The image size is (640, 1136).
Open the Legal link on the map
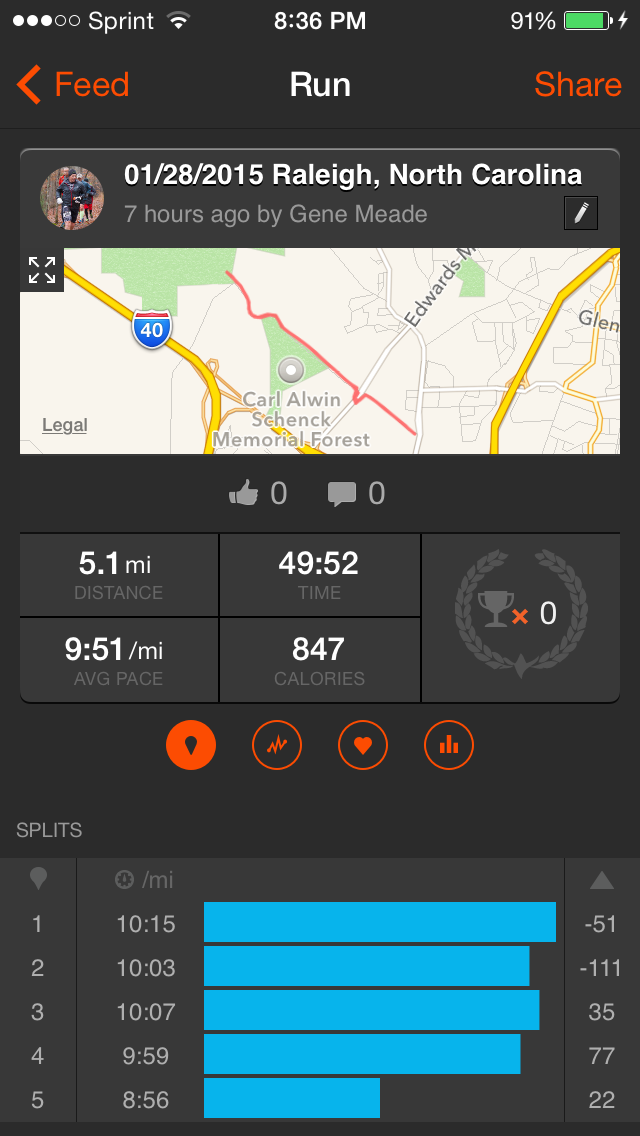click(x=65, y=426)
